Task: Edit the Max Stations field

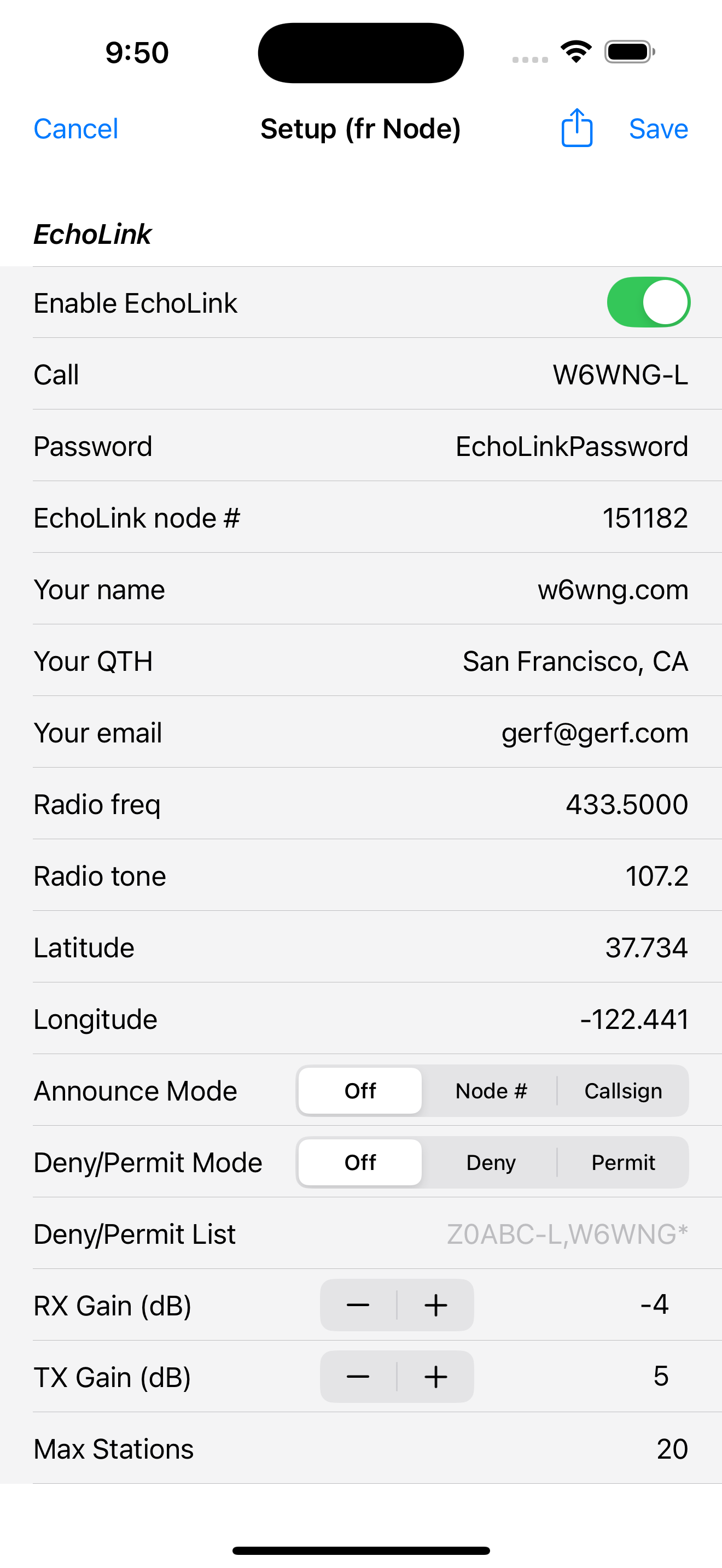Action: [x=672, y=1449]
